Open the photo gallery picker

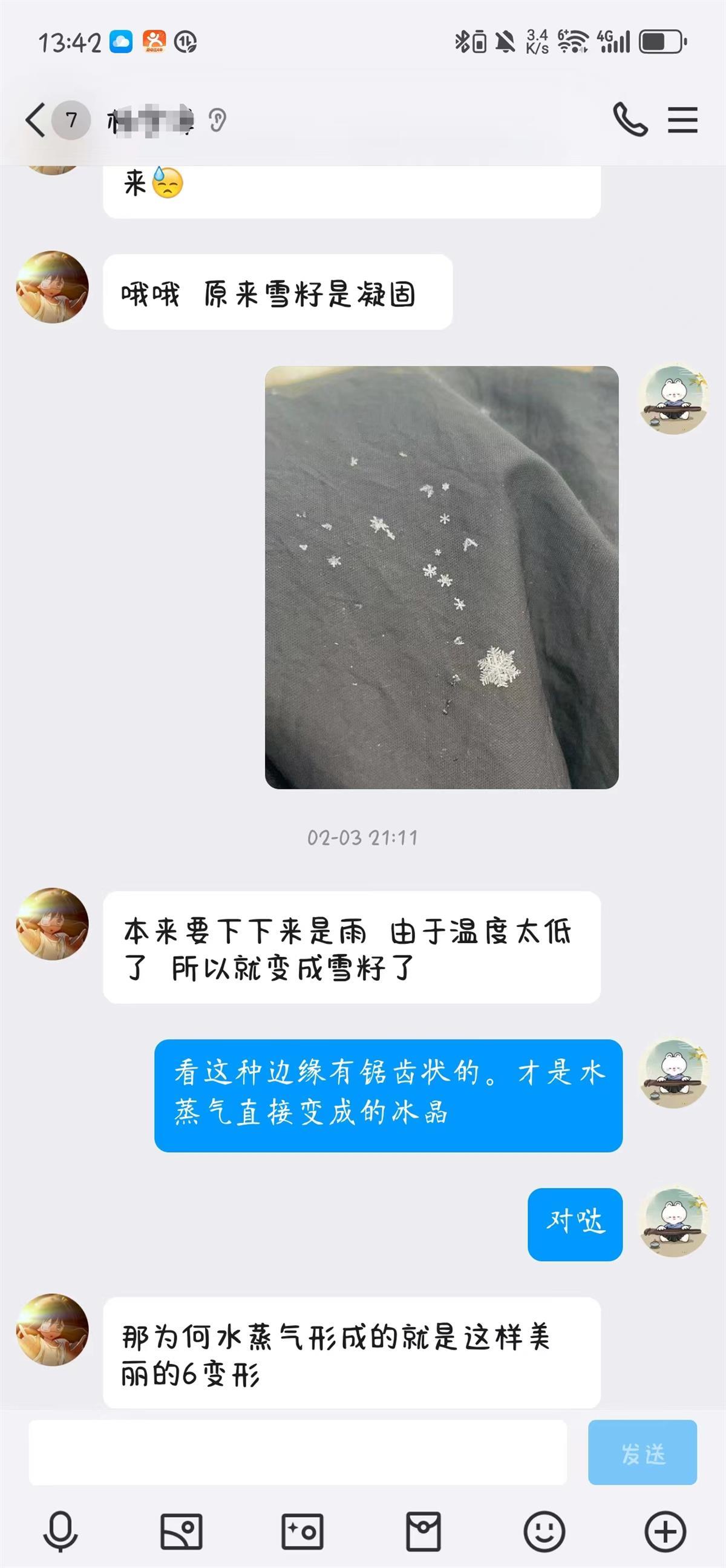(x=181, y=1531)
